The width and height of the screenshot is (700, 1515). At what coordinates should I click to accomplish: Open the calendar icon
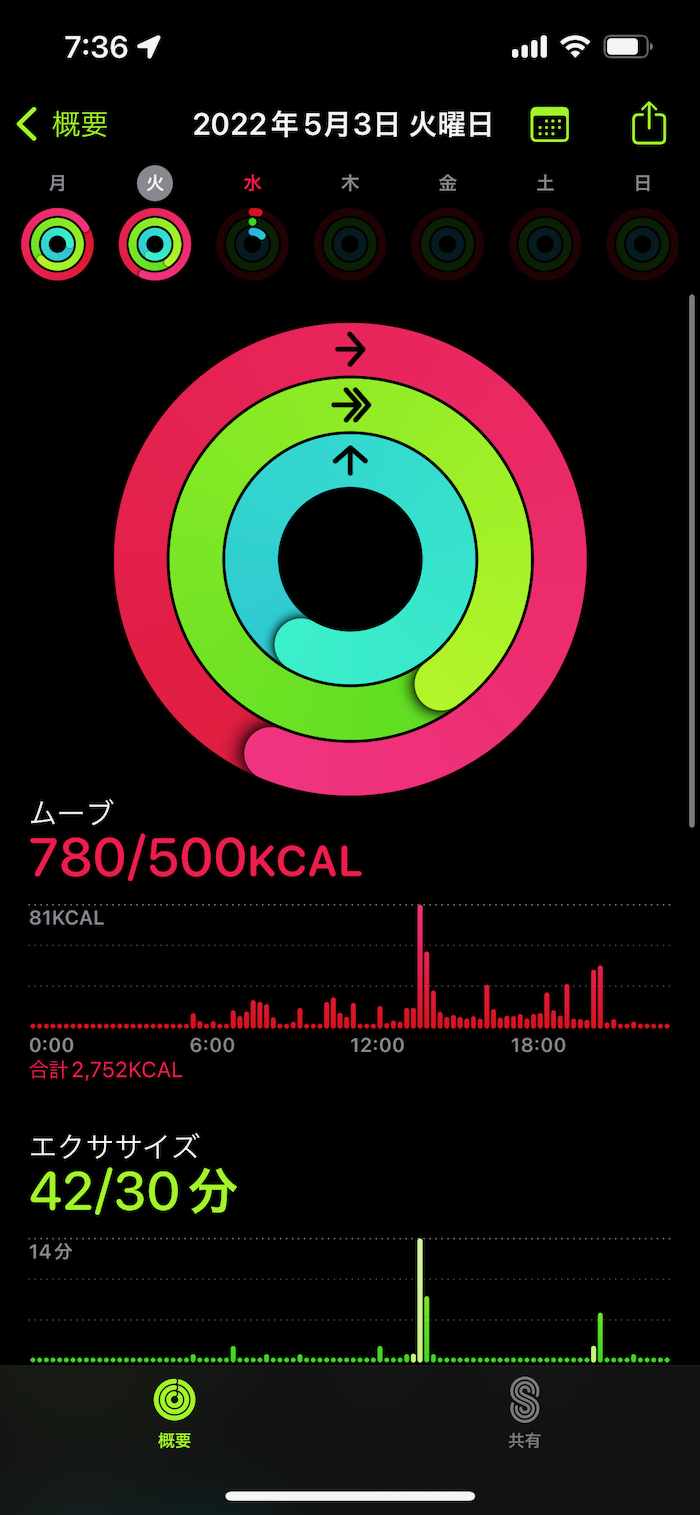click(x=549, y=125)
